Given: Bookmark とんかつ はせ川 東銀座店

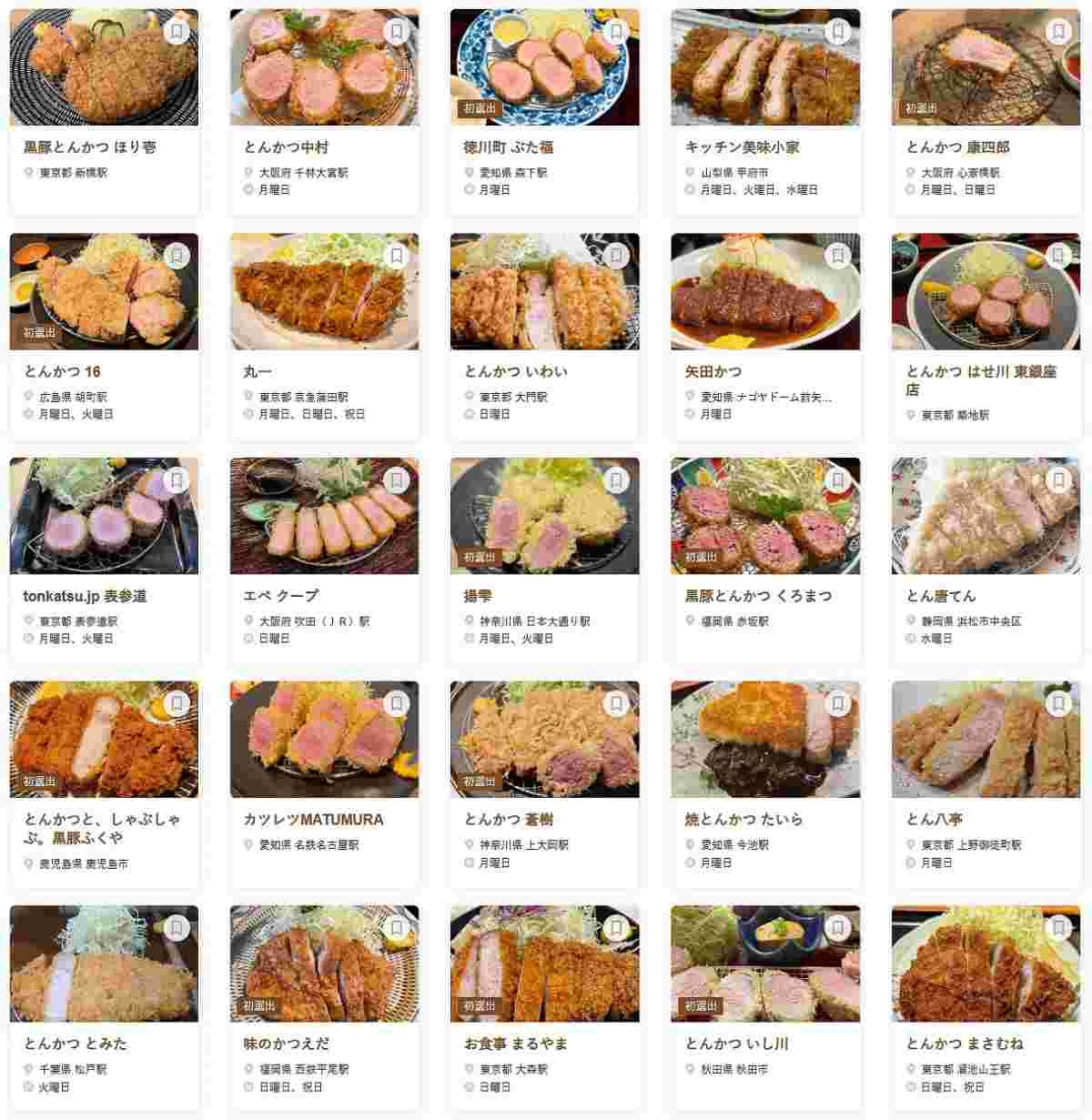Looking at the screenshot, I should click(1058, 257).
